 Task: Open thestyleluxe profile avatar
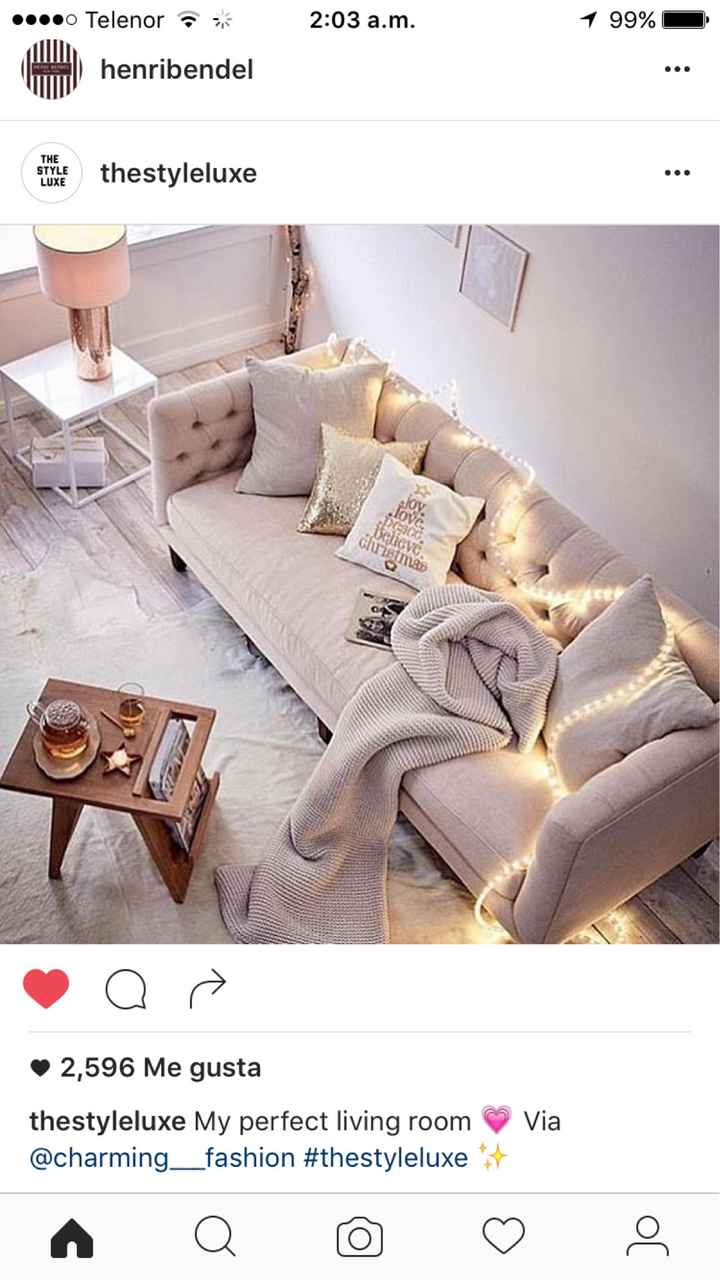[x=51, y=173]
